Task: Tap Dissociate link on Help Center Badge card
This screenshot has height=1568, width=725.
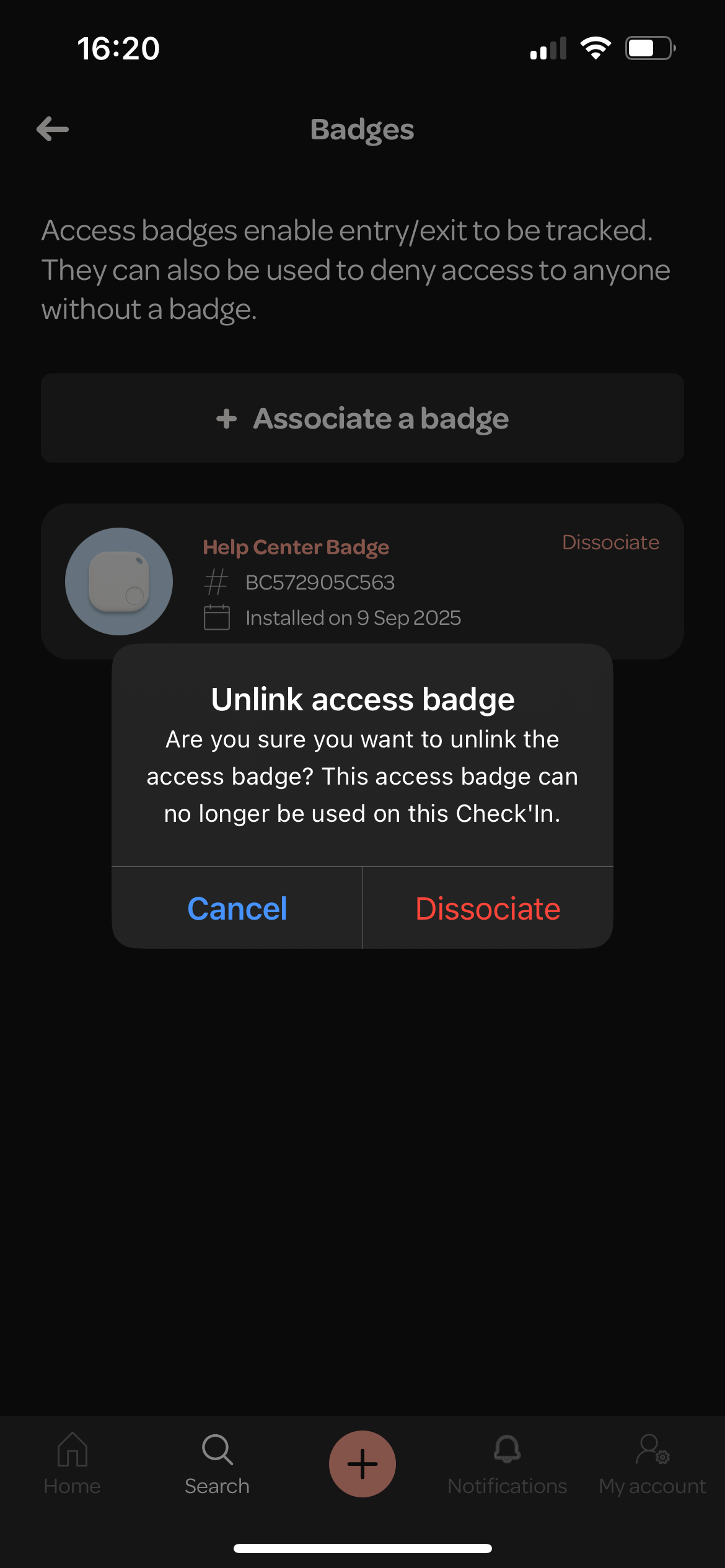Action: (610, 542)
